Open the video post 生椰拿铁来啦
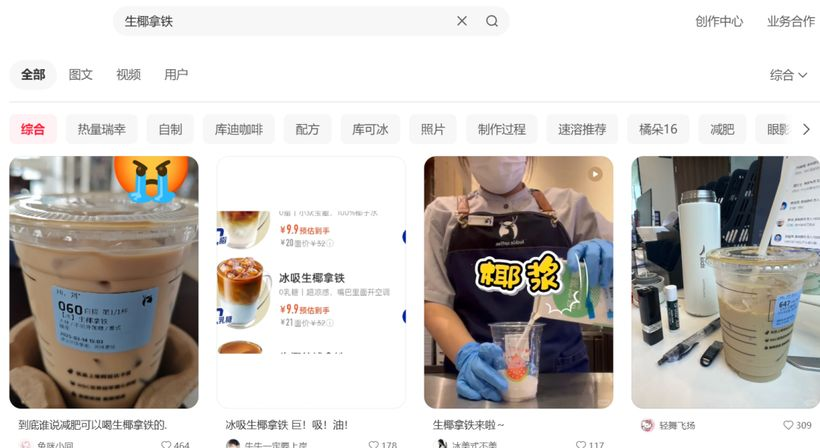Image resolution: width=820 pixels, height=448 pixels. [x=518, y=282]
